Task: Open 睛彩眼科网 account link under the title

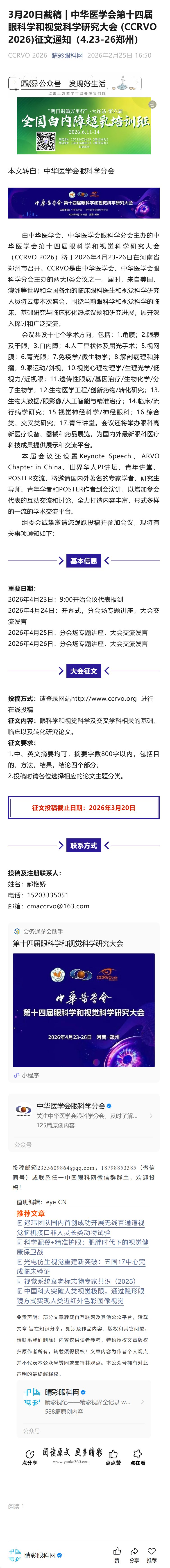Action: (67, 55)
